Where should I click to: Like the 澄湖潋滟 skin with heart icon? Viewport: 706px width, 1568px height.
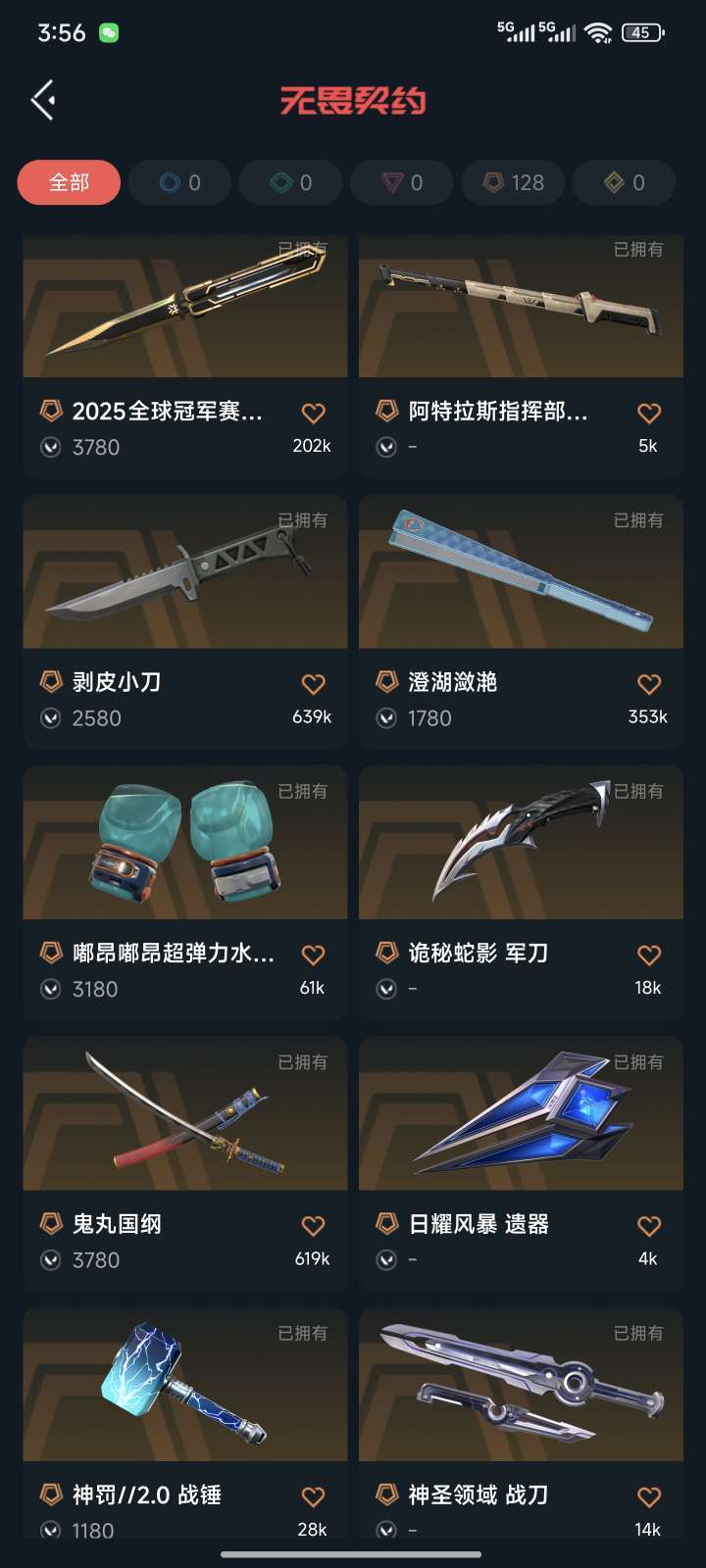[649, 684]
